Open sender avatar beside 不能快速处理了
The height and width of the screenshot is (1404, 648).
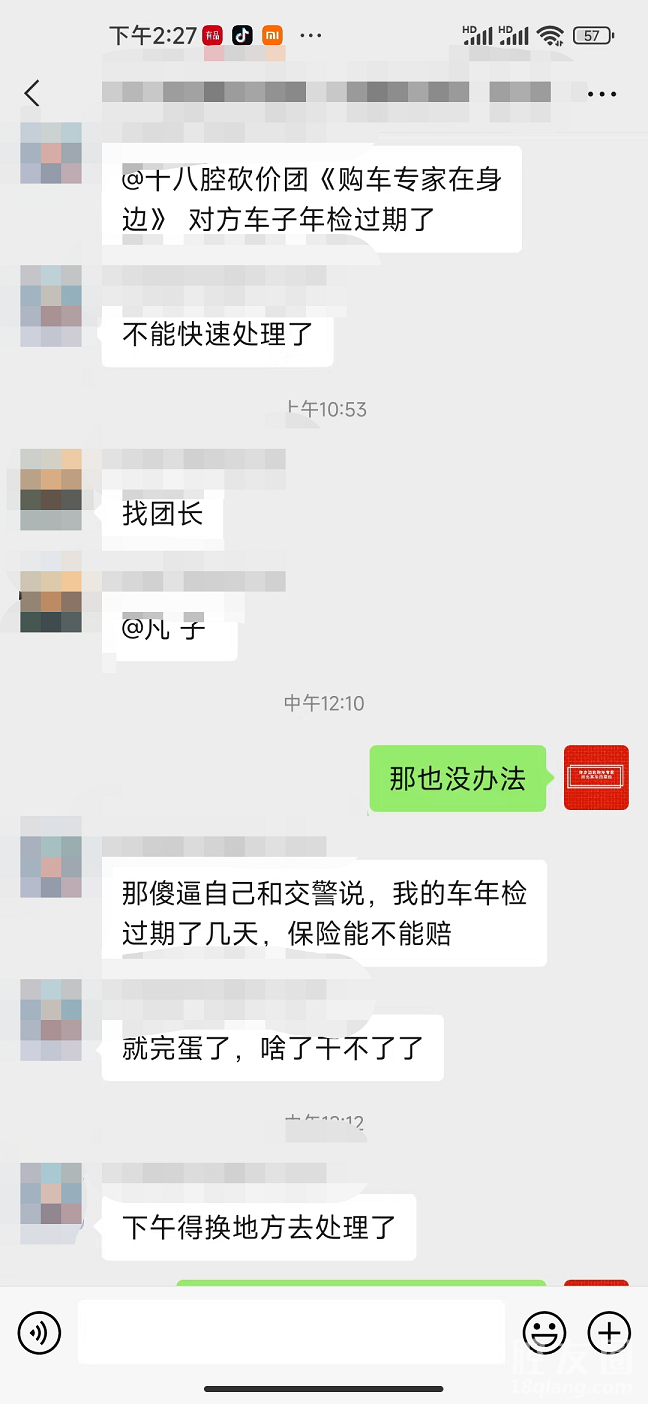(x=51, y=306)
